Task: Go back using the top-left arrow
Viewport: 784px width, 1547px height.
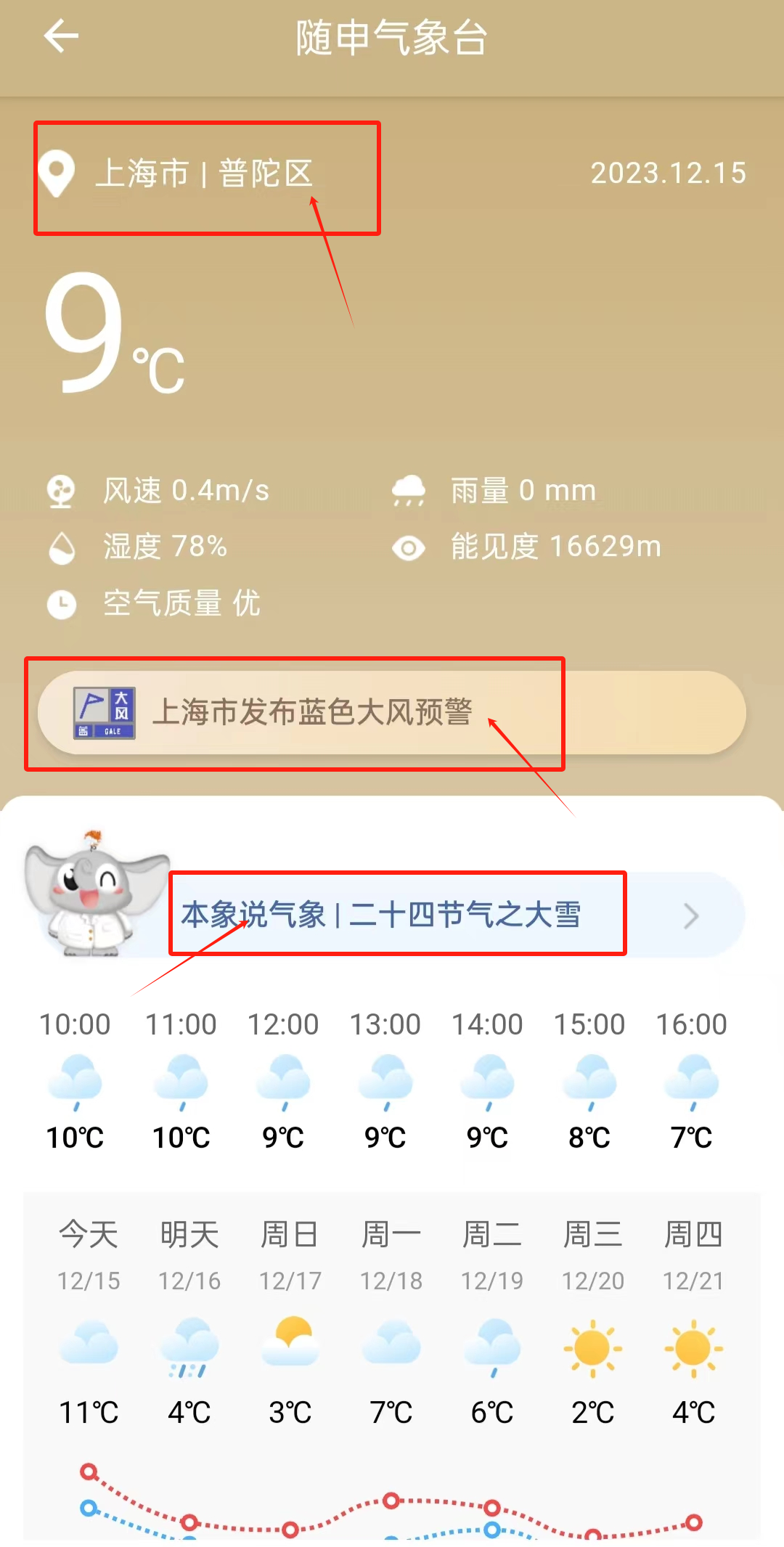Action: [x=61, y=36]
